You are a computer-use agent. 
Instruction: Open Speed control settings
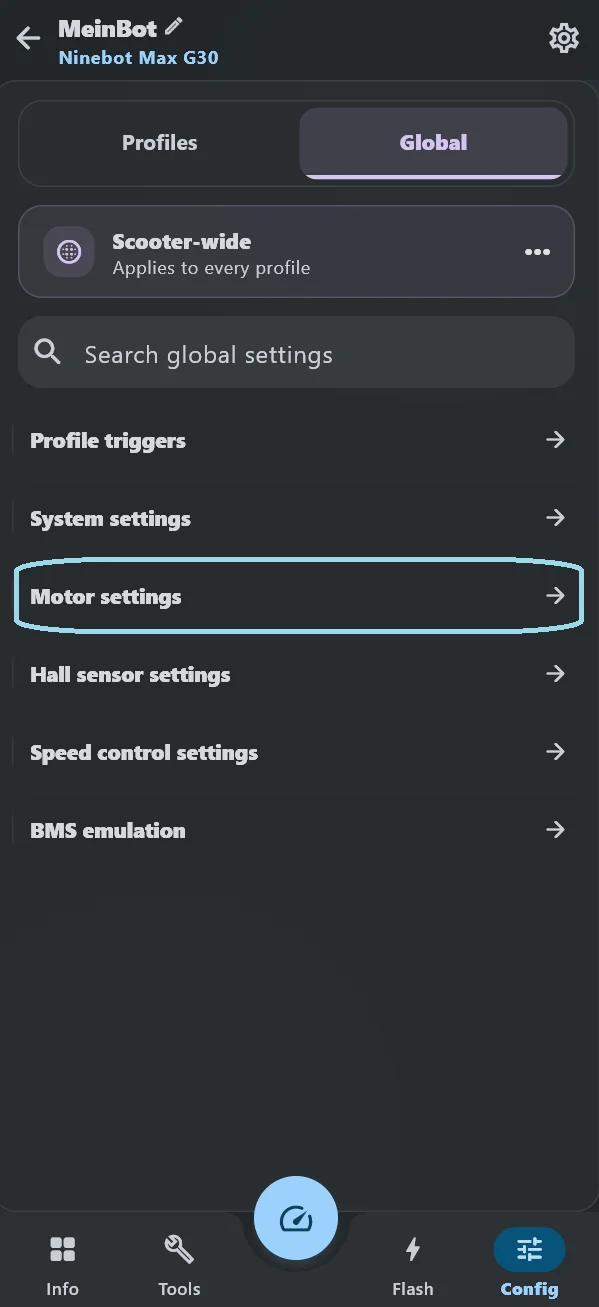(296, 753)
